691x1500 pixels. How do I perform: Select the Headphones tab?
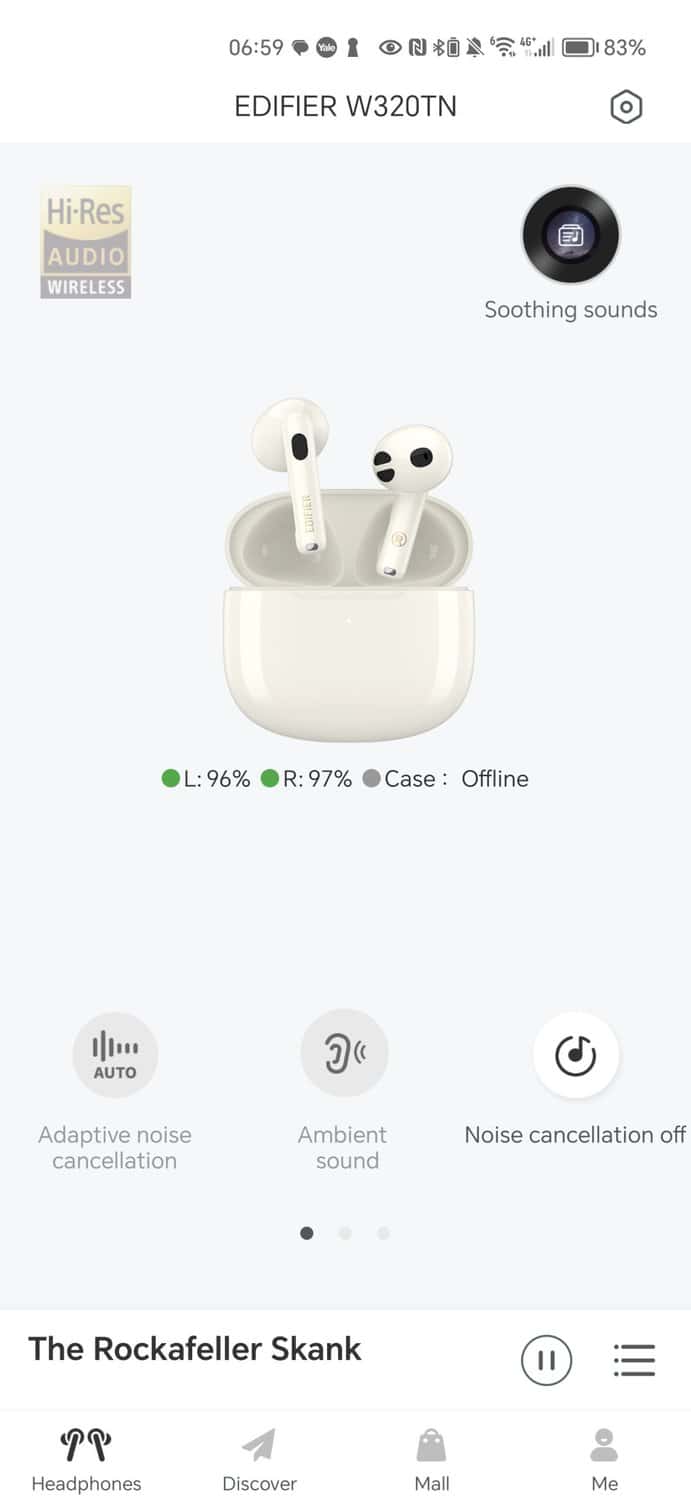pos(86,1459)
